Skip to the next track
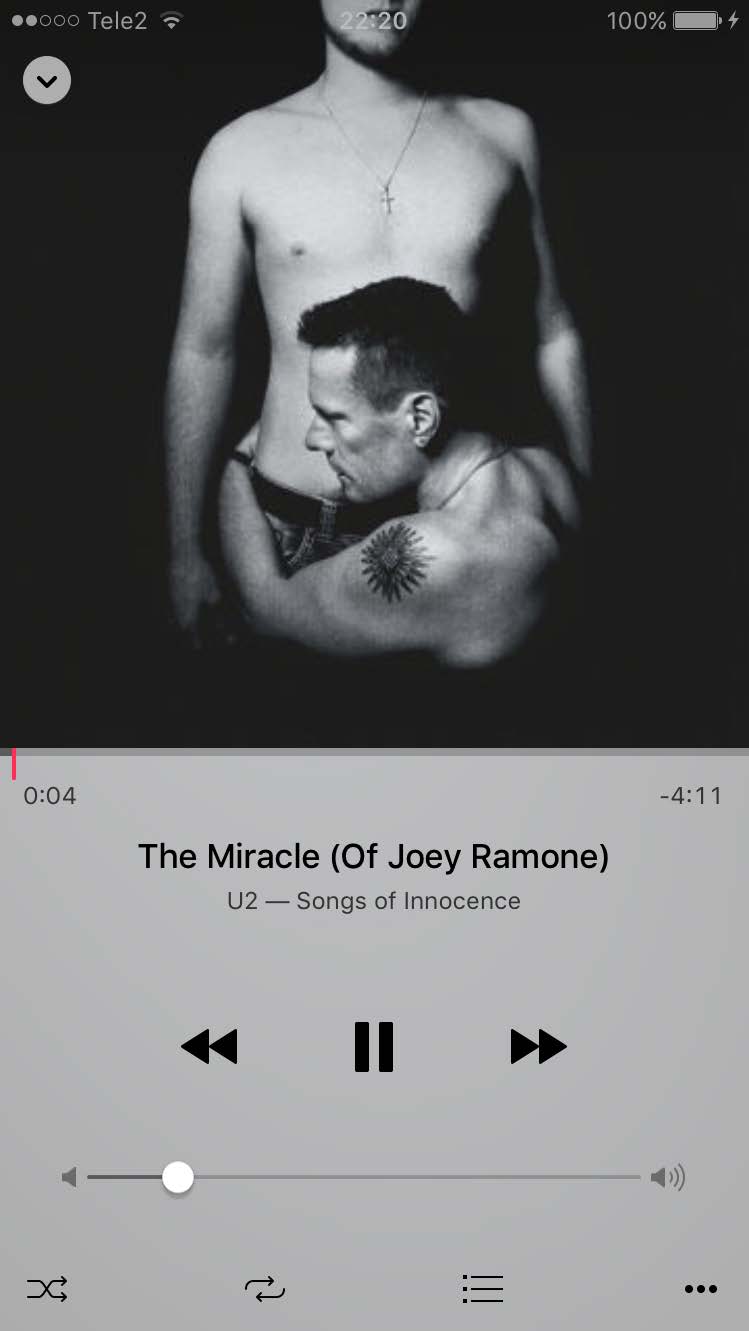The width and height of the screenshot is (749, 1331). tap(538, 1047)
